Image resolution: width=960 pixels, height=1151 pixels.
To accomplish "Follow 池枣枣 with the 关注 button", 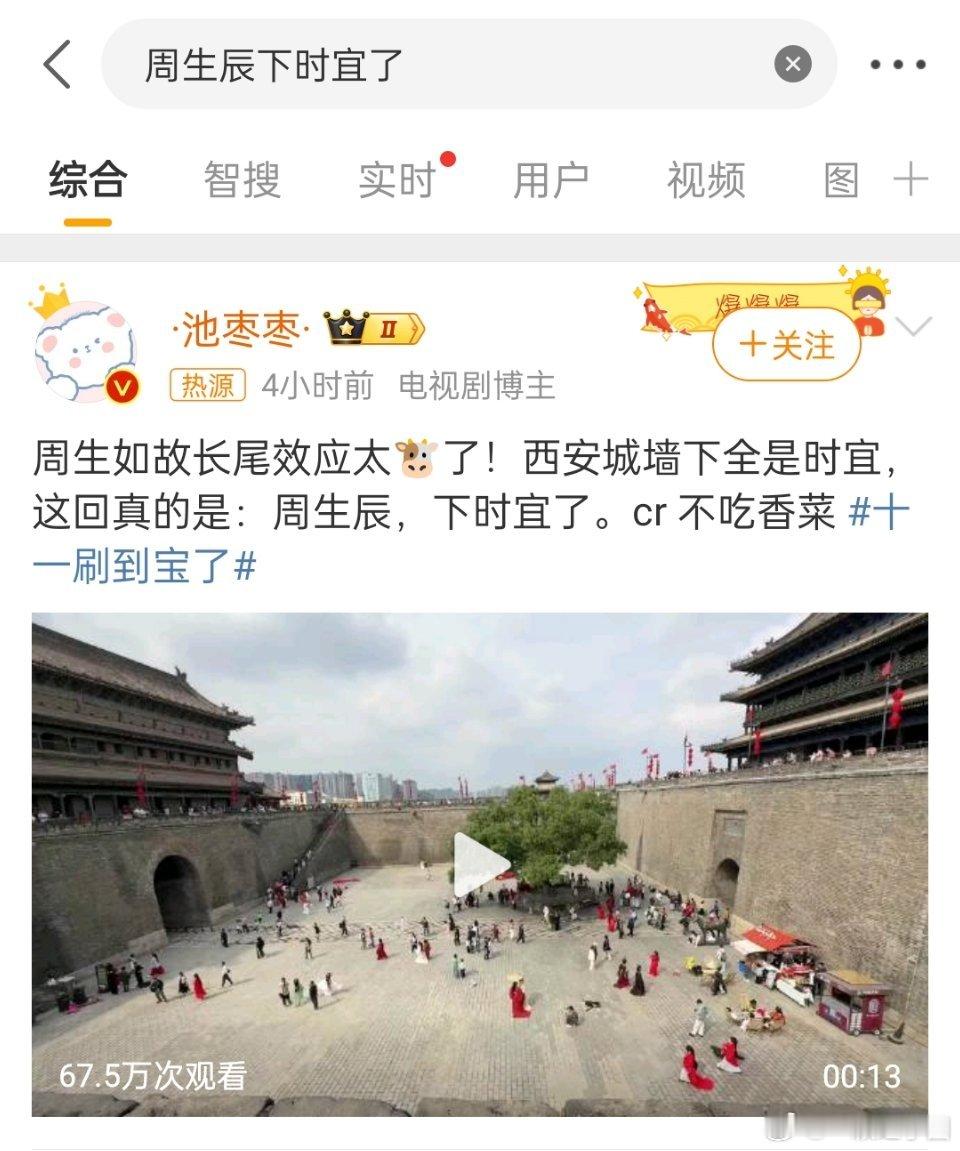I will 787,345.
